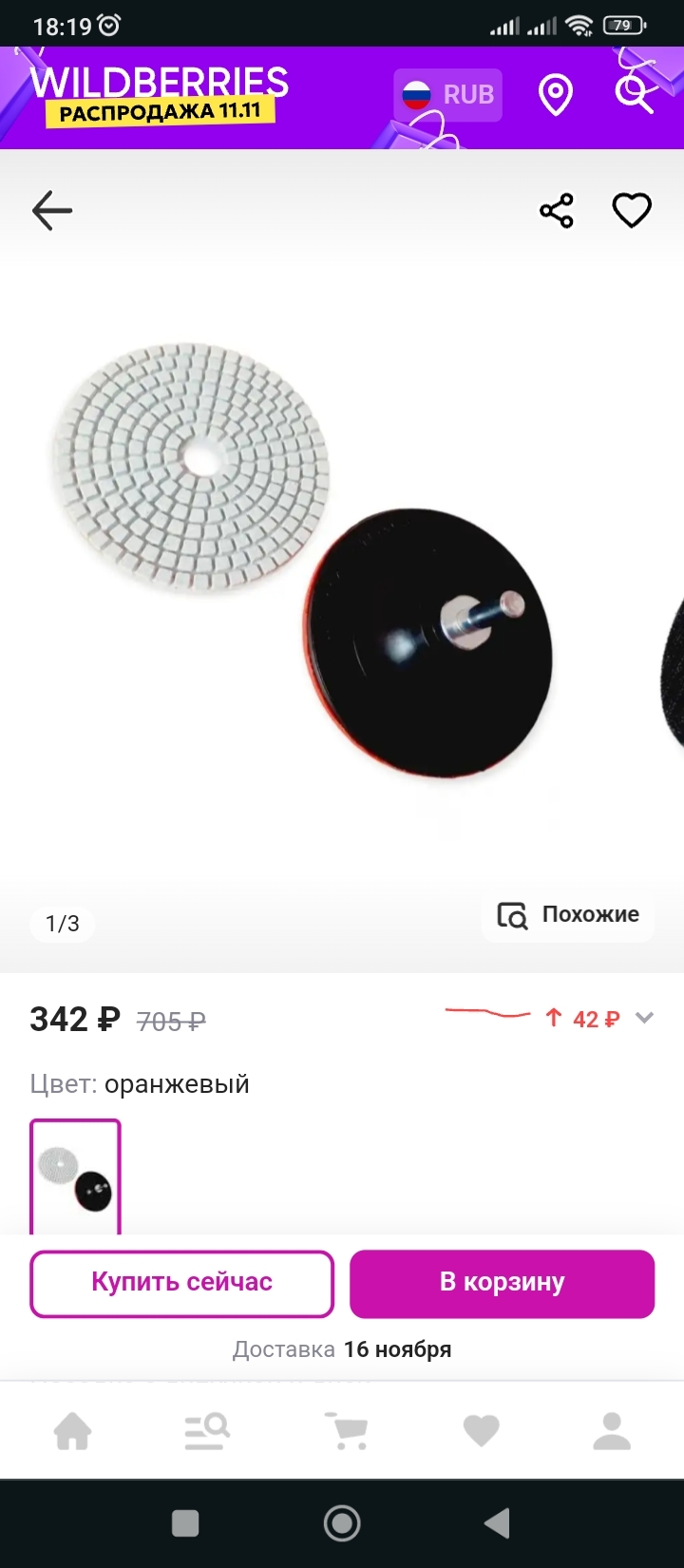This screenshot has width=684, height=1568.
Task: Expand the price change chevron
Action: (x=644, y=1019)
